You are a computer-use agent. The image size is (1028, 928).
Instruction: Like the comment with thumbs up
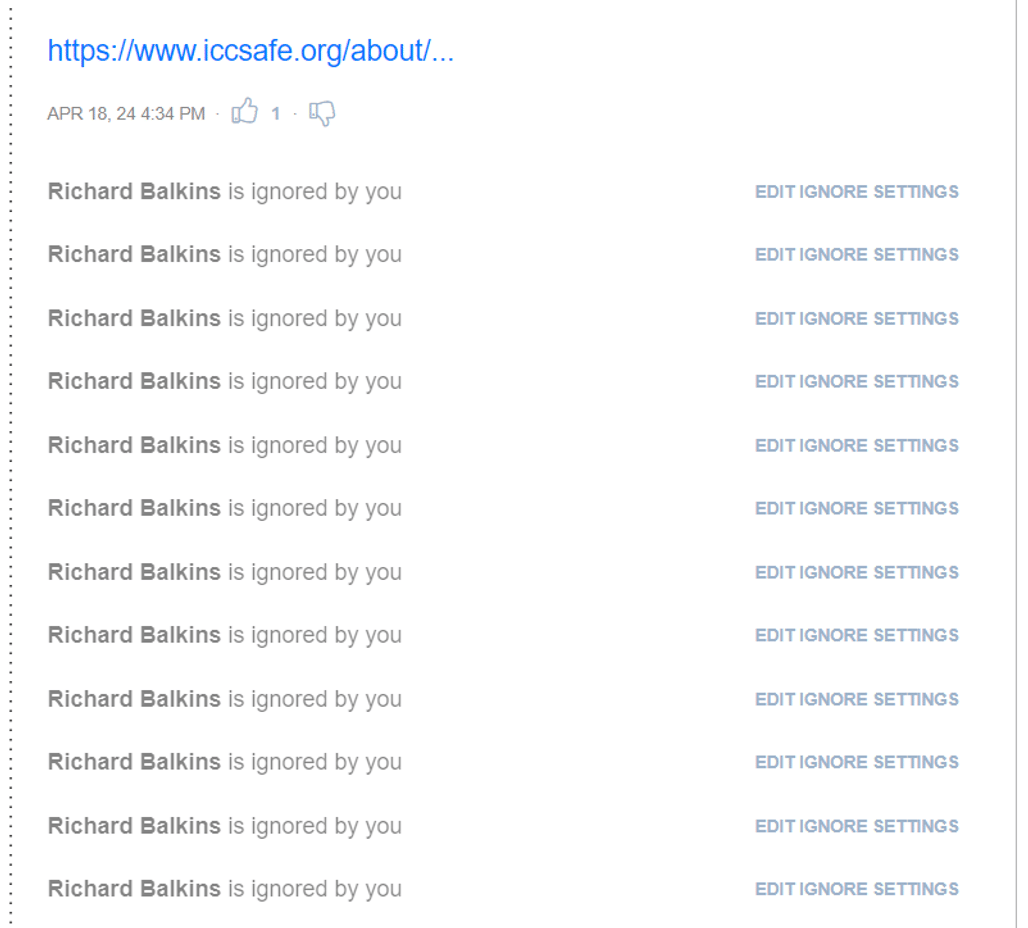245,111
